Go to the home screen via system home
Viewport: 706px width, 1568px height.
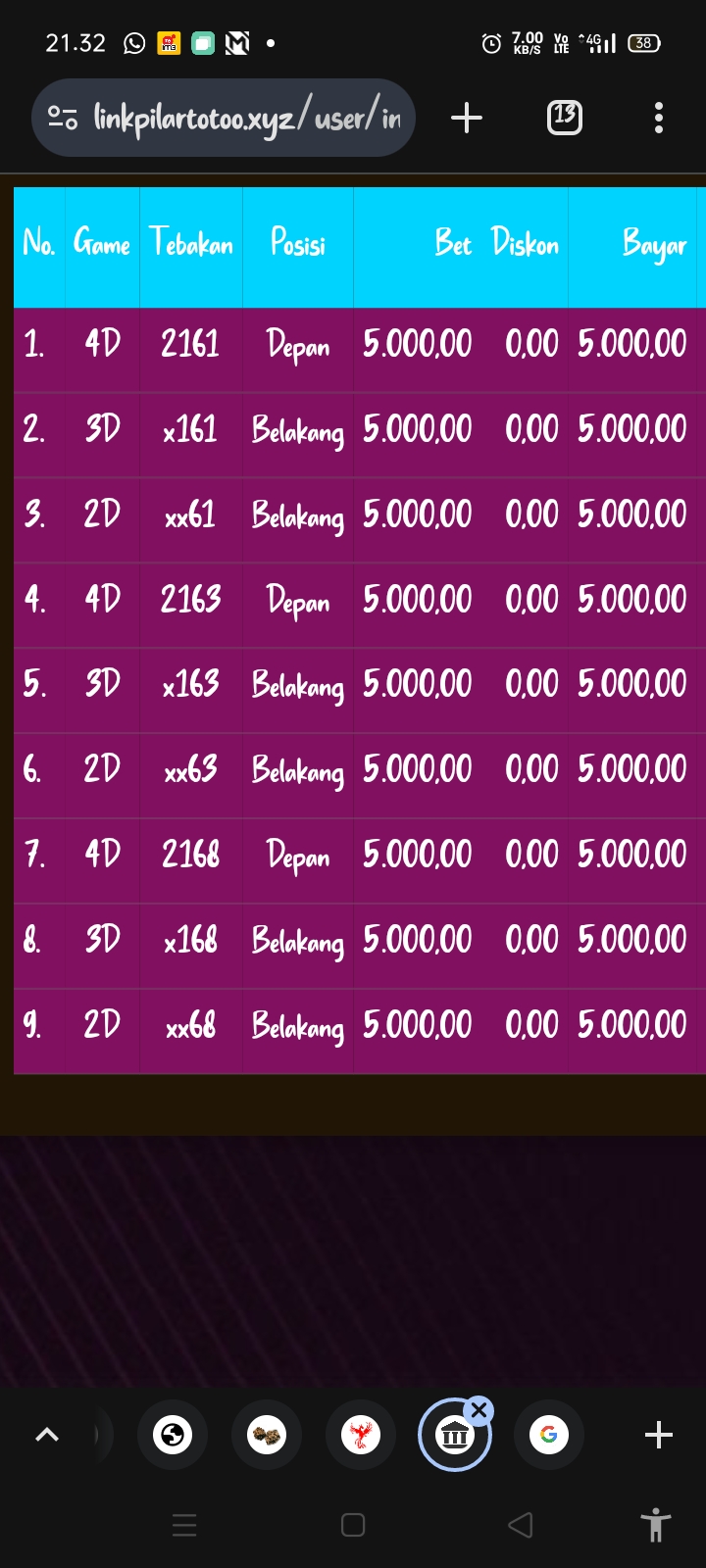[x=353, y=1525]
